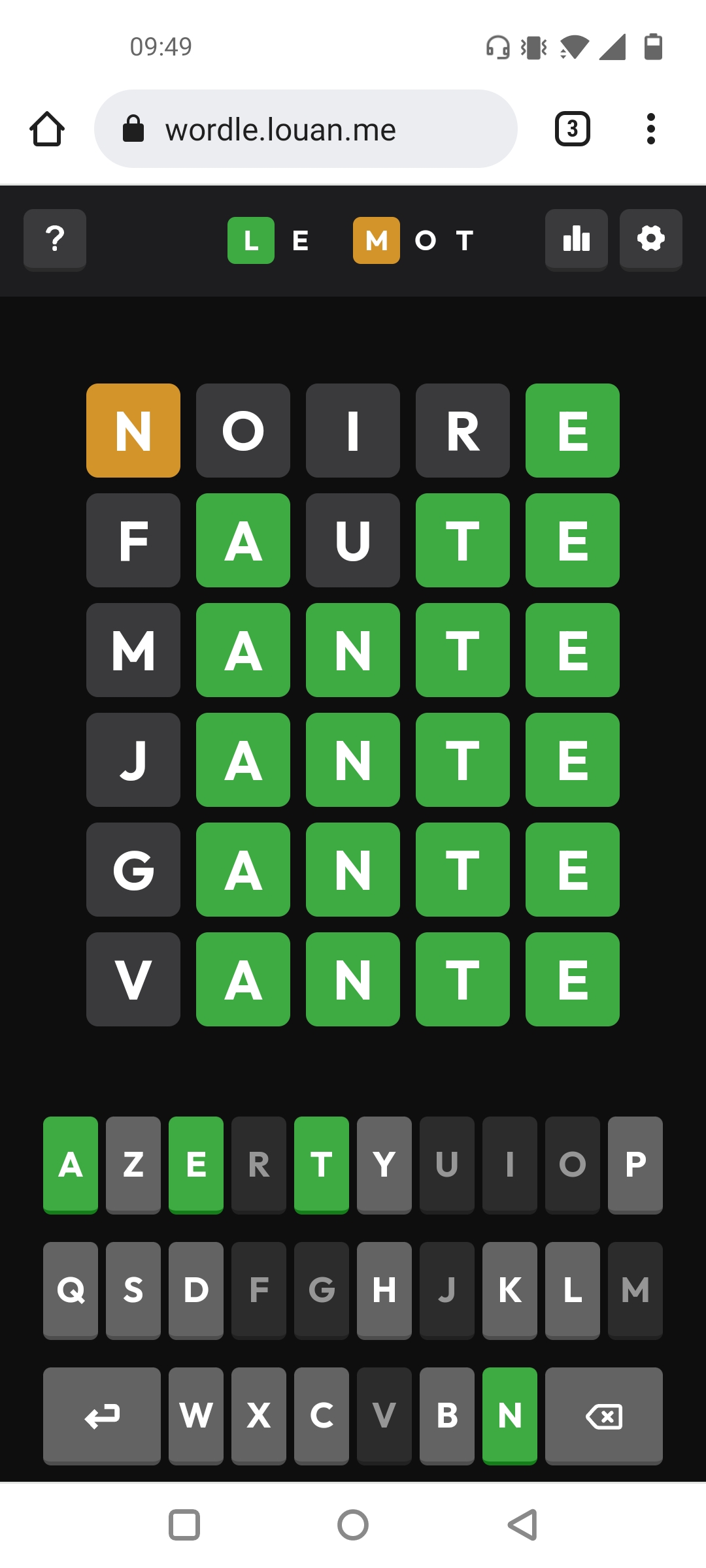The image size is (706, 1568).
Task: Type the letter S key
Action: [133, 1291]
